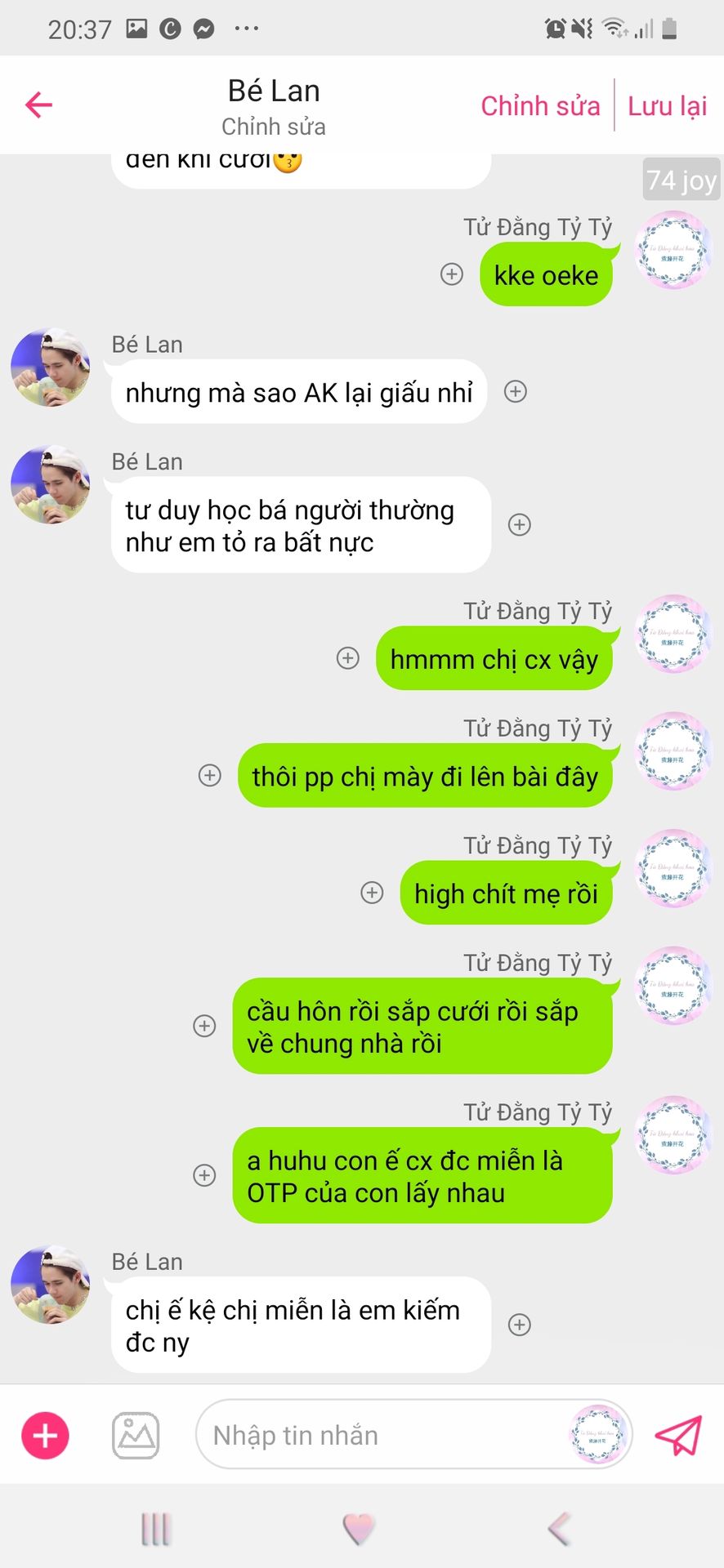This screenshot has height=1568, width=724.
Task: Insert a picture with the image icon
Action: click(136, 1435)
